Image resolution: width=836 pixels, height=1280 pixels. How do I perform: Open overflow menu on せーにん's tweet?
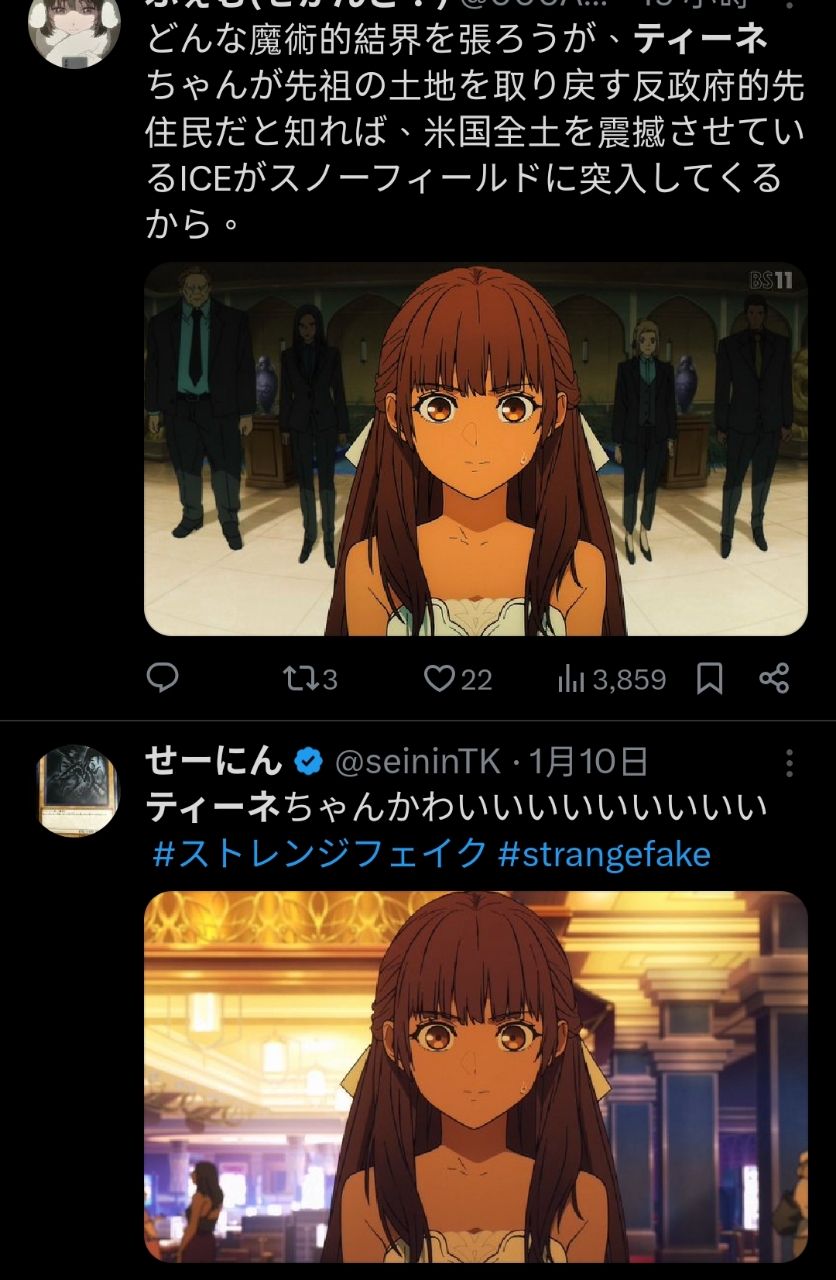(789, 763)
